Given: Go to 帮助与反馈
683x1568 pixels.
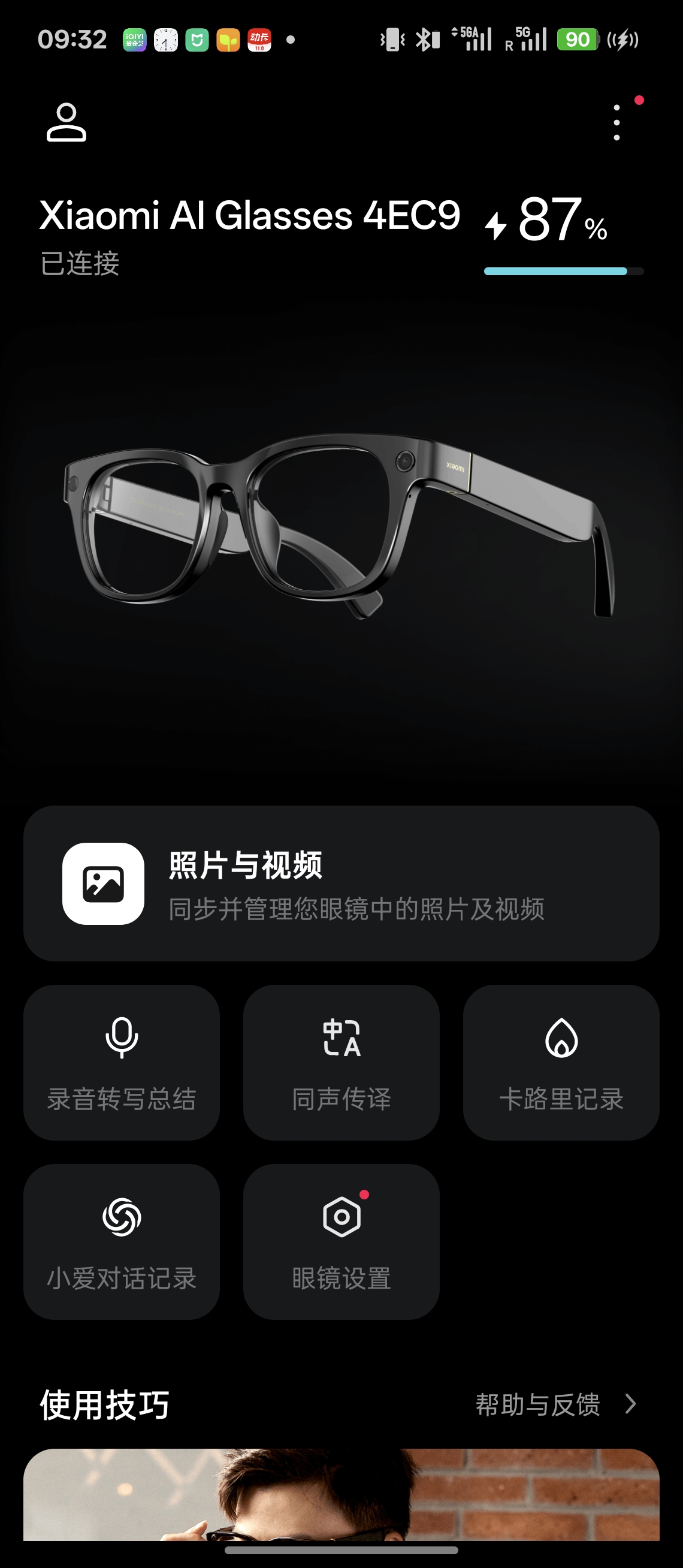Looking at the screenshot, I should 554,1404.
